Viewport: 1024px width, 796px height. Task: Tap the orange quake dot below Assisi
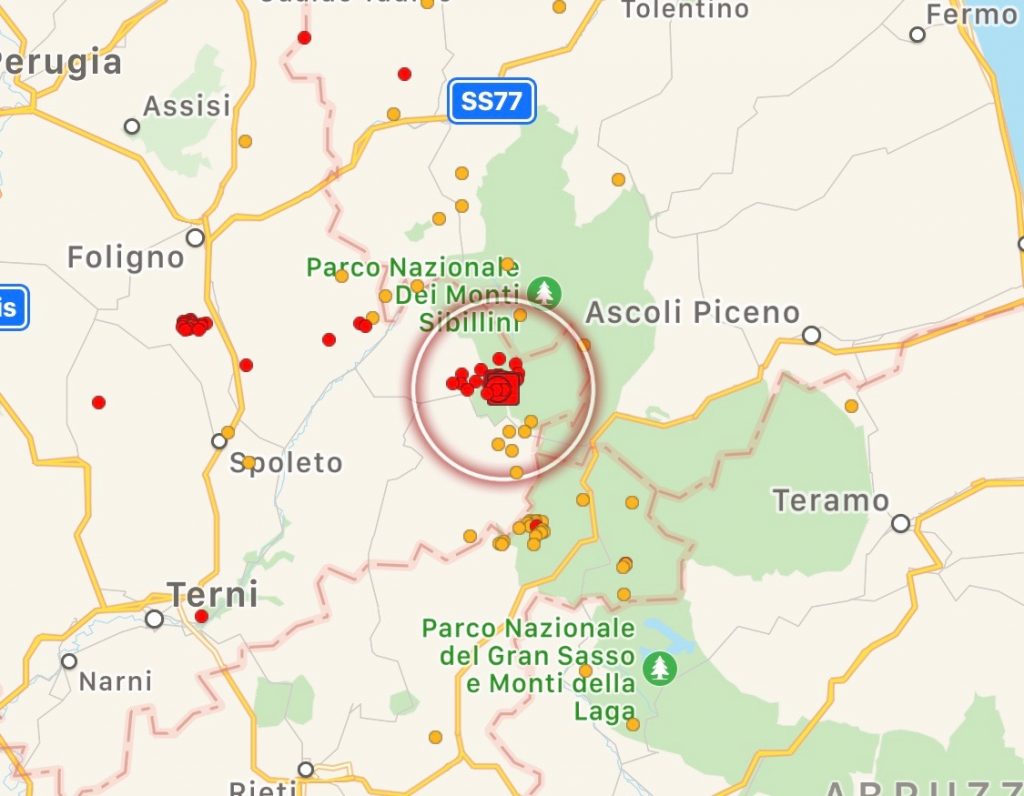pos(245,141)
